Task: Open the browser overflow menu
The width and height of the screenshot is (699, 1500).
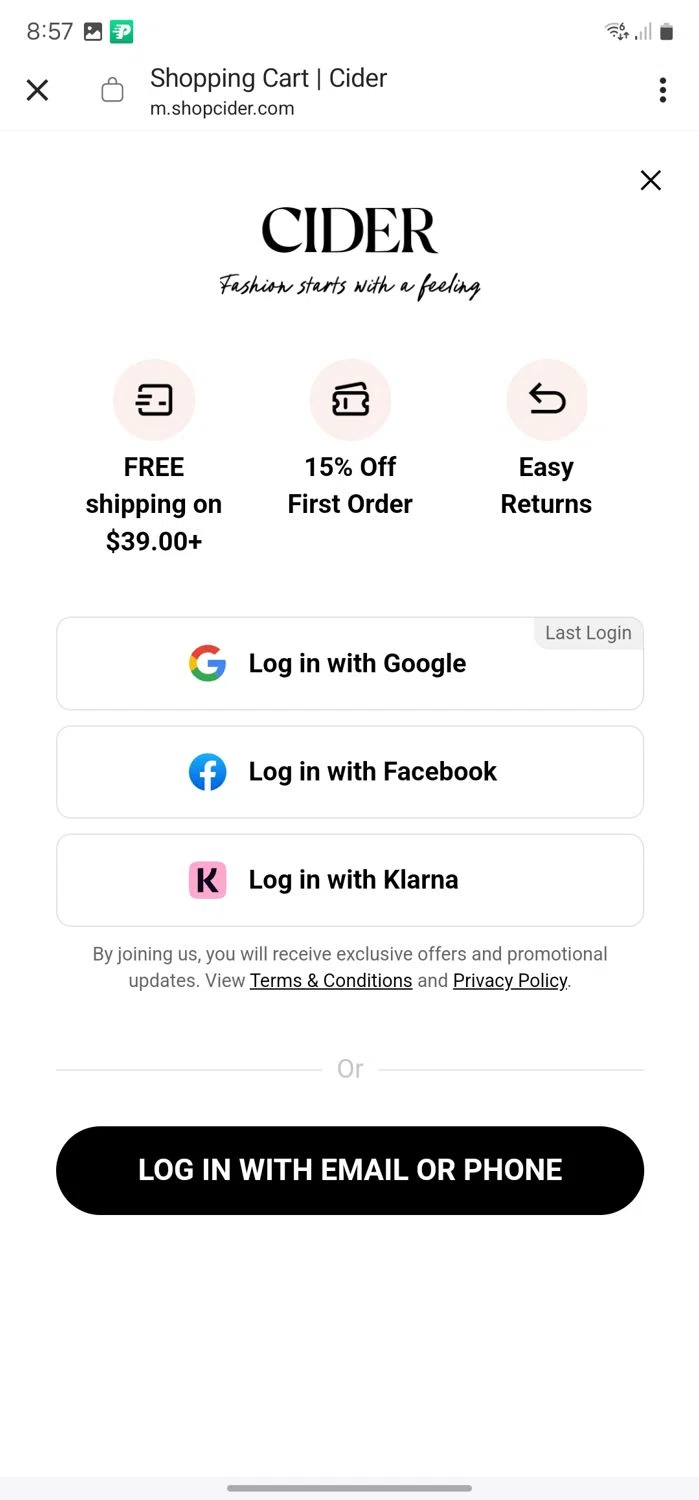Action: pos(662,90)
